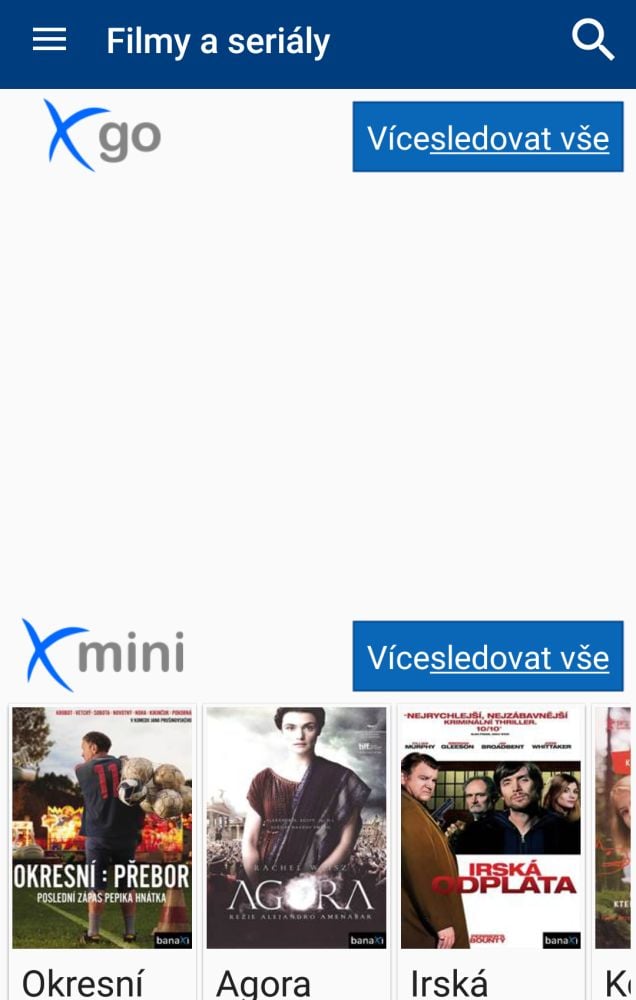Open the Irská odplata movie card
The height and width of the screenshot is (1000, 636).
[x=490, y=828]
